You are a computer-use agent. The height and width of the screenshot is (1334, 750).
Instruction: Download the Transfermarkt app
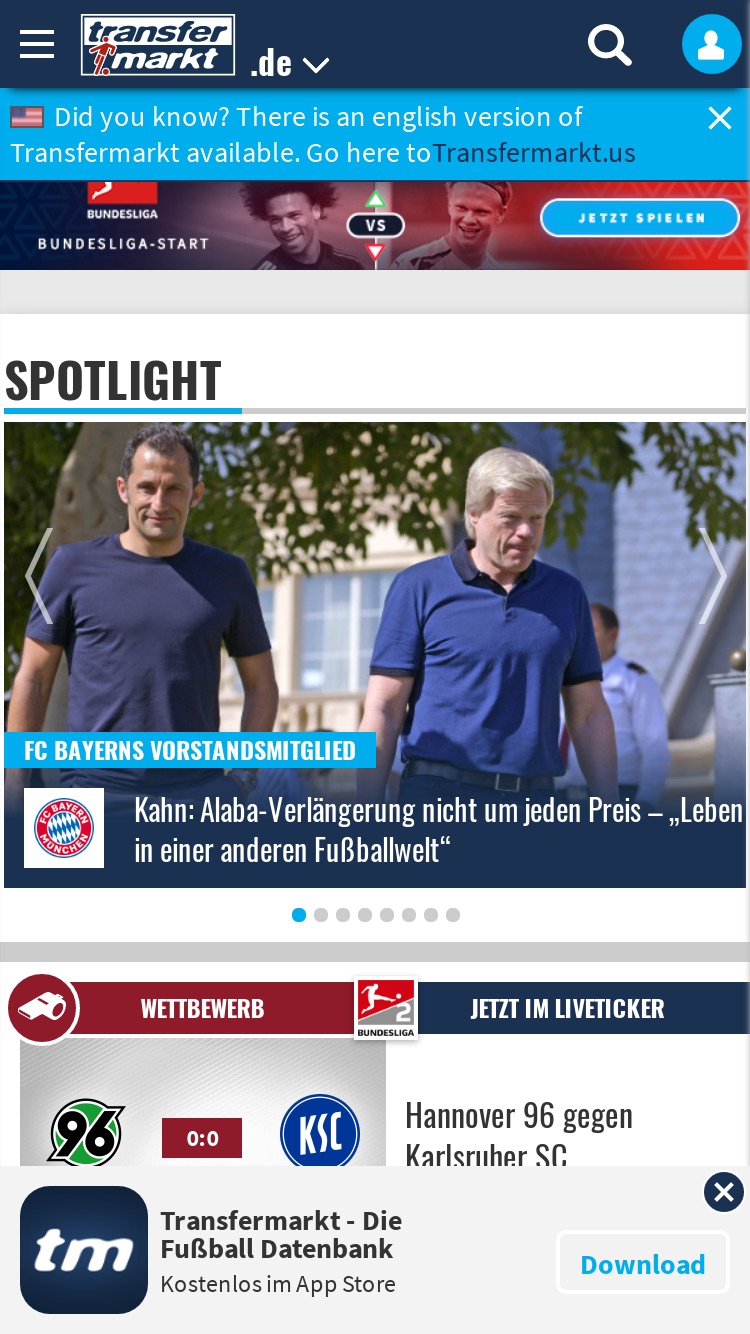pos(643,1264)
